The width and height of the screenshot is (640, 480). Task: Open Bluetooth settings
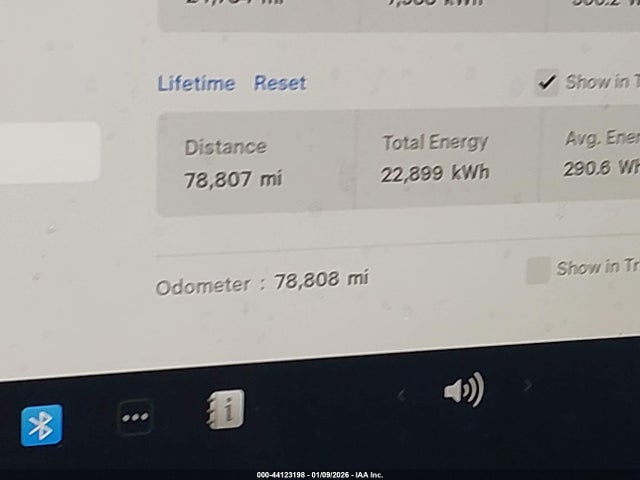[41, 425]
